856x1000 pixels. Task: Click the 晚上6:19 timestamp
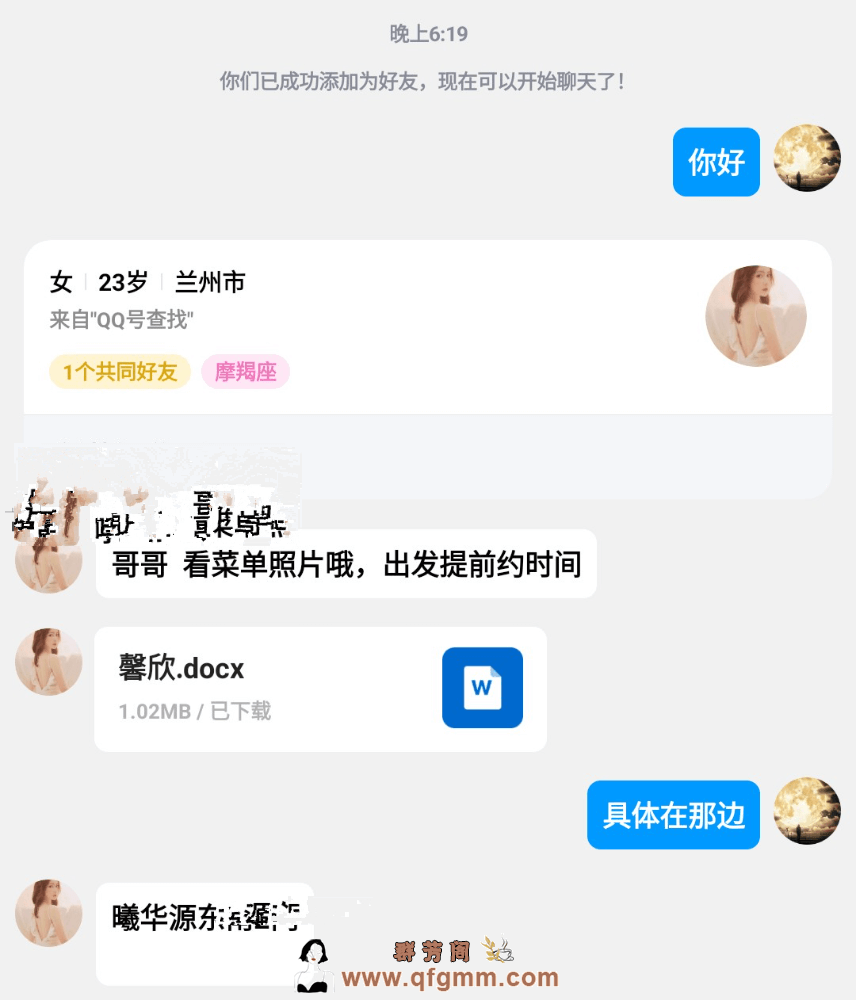(427, 33)
